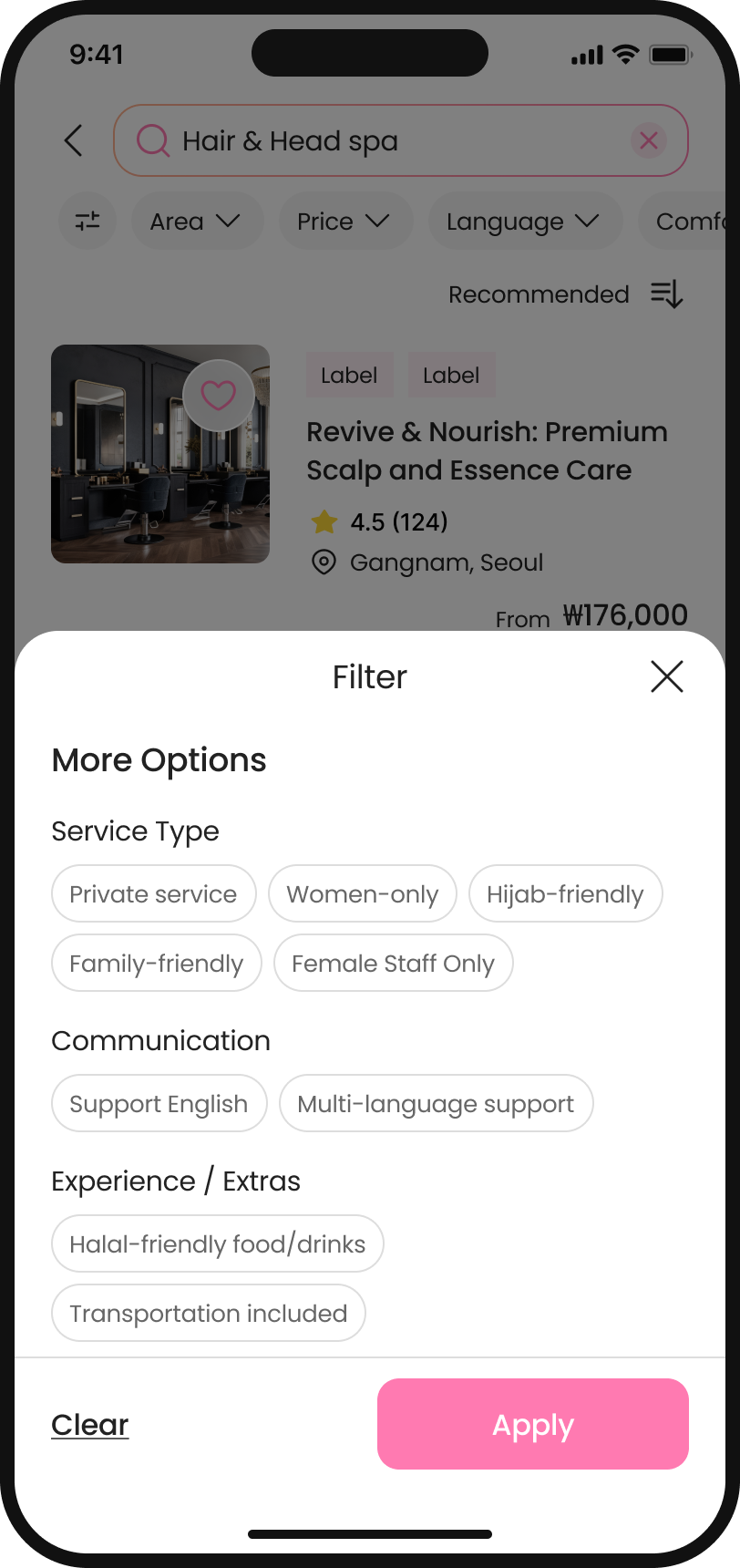Choose the Hijab-friendly option
Viewport: 740px width, 1568px height.
[x=565, y=893]
